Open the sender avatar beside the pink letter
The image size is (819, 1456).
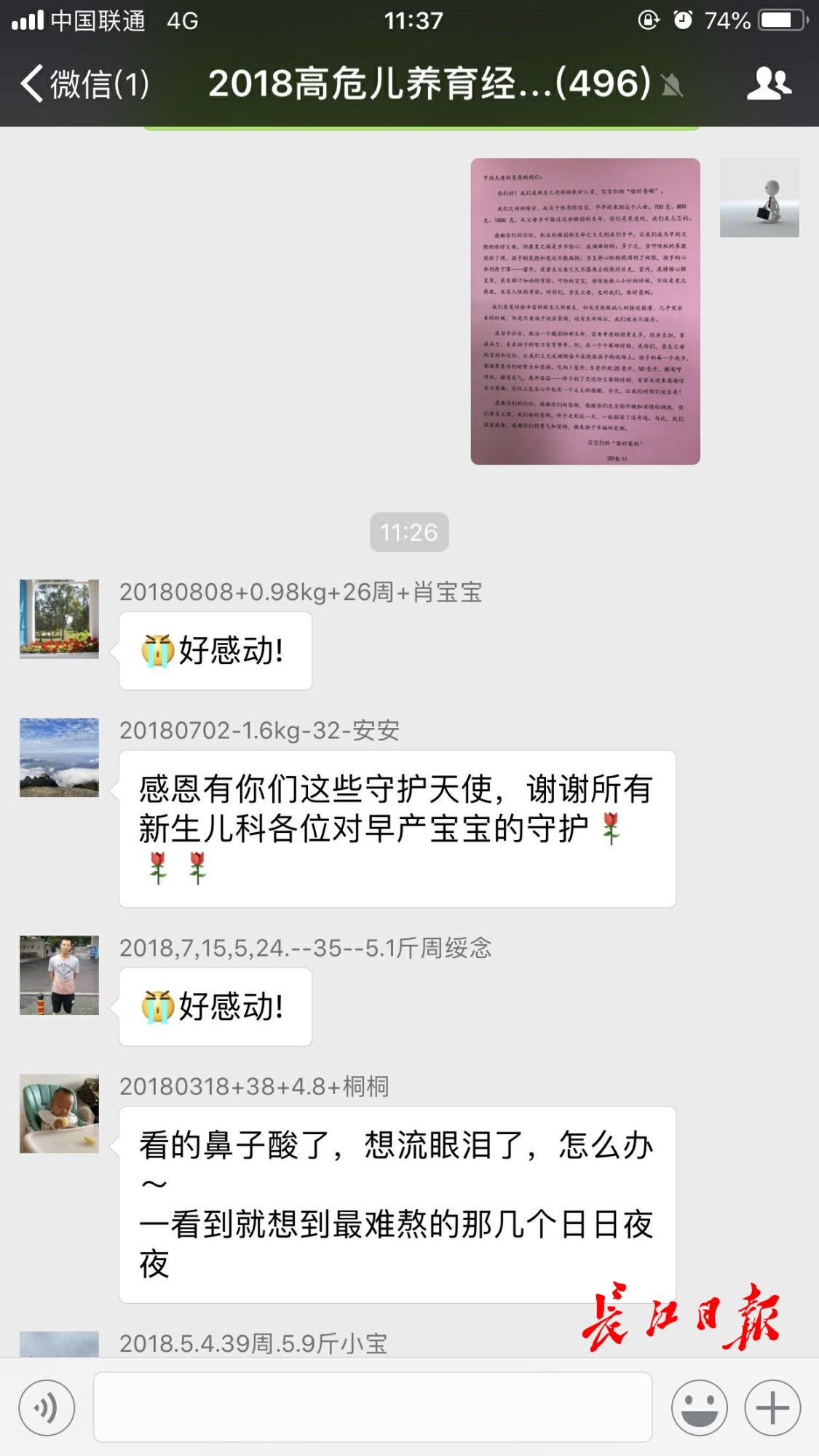pos(759,198)
